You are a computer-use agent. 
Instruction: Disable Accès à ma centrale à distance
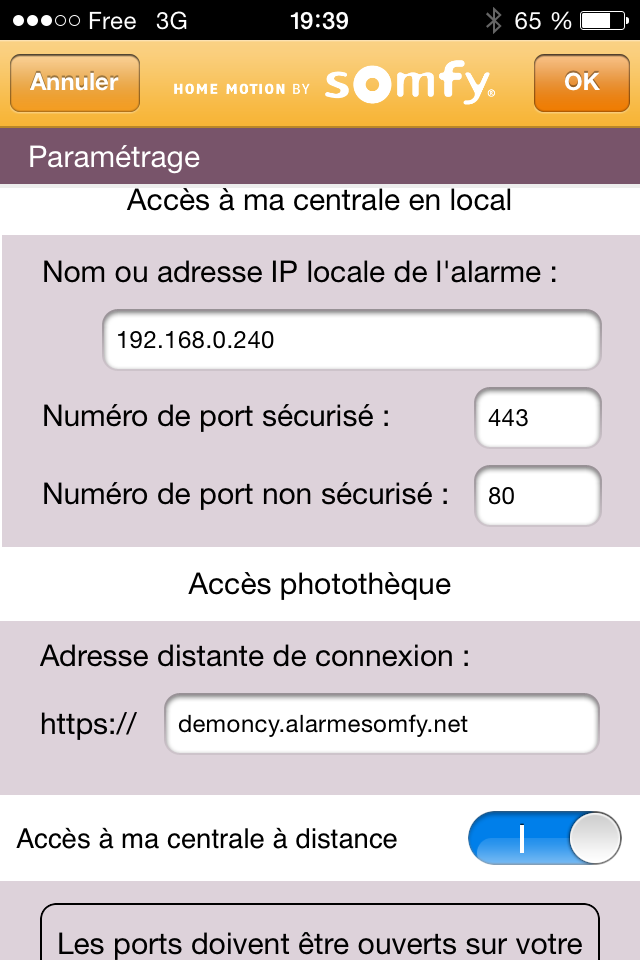[544, 838]
